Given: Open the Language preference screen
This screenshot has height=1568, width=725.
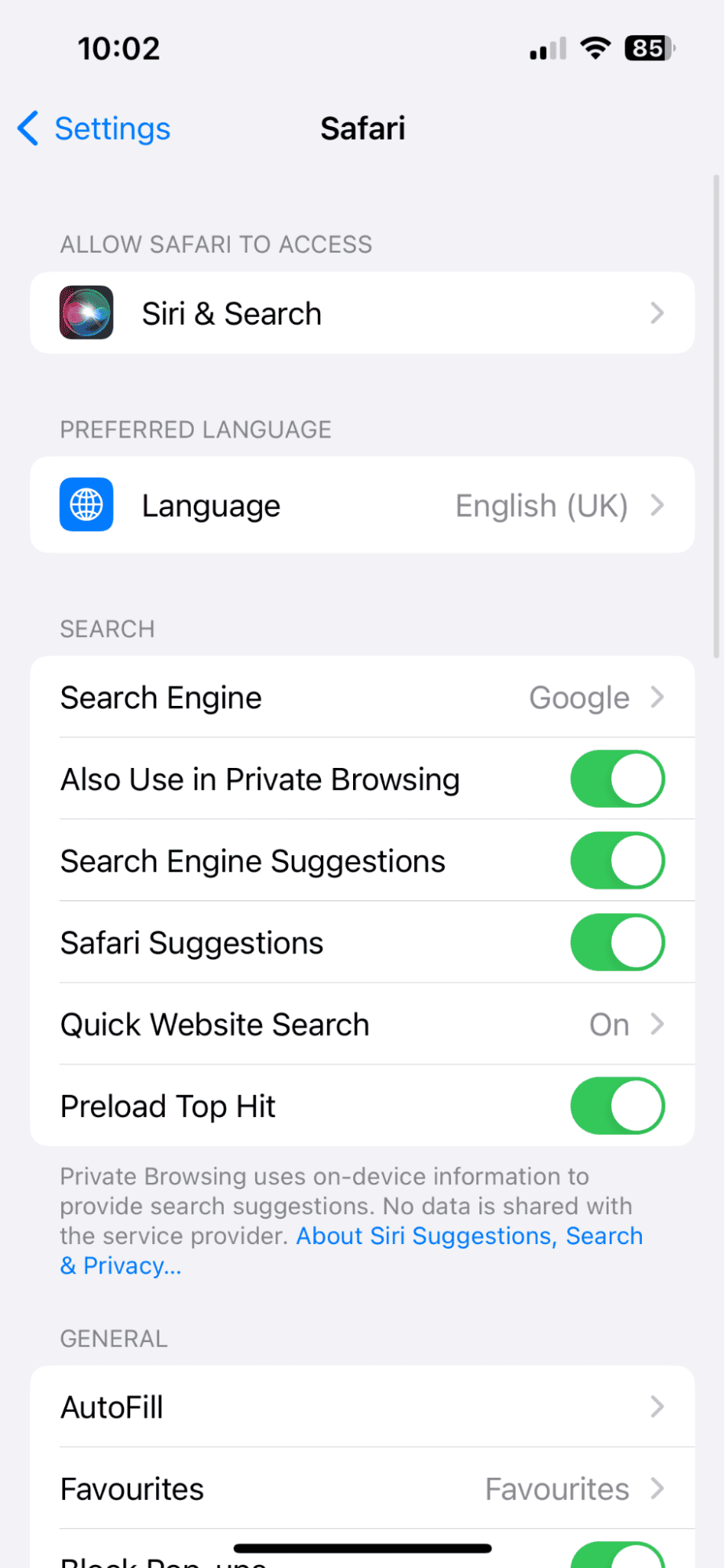Looking at the screenshot, I should coord(362,504).
